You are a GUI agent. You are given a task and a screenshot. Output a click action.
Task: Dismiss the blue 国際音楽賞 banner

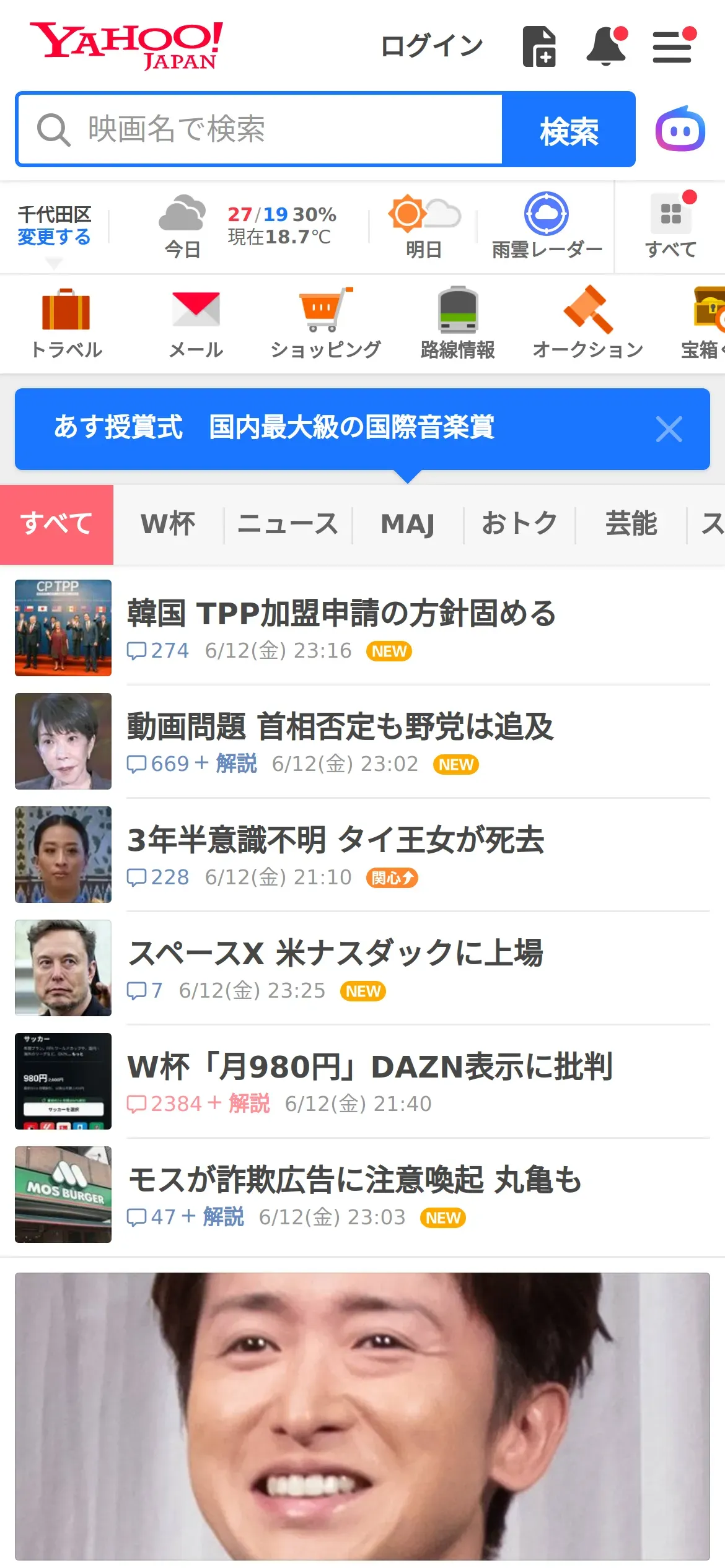pos(669,429)
